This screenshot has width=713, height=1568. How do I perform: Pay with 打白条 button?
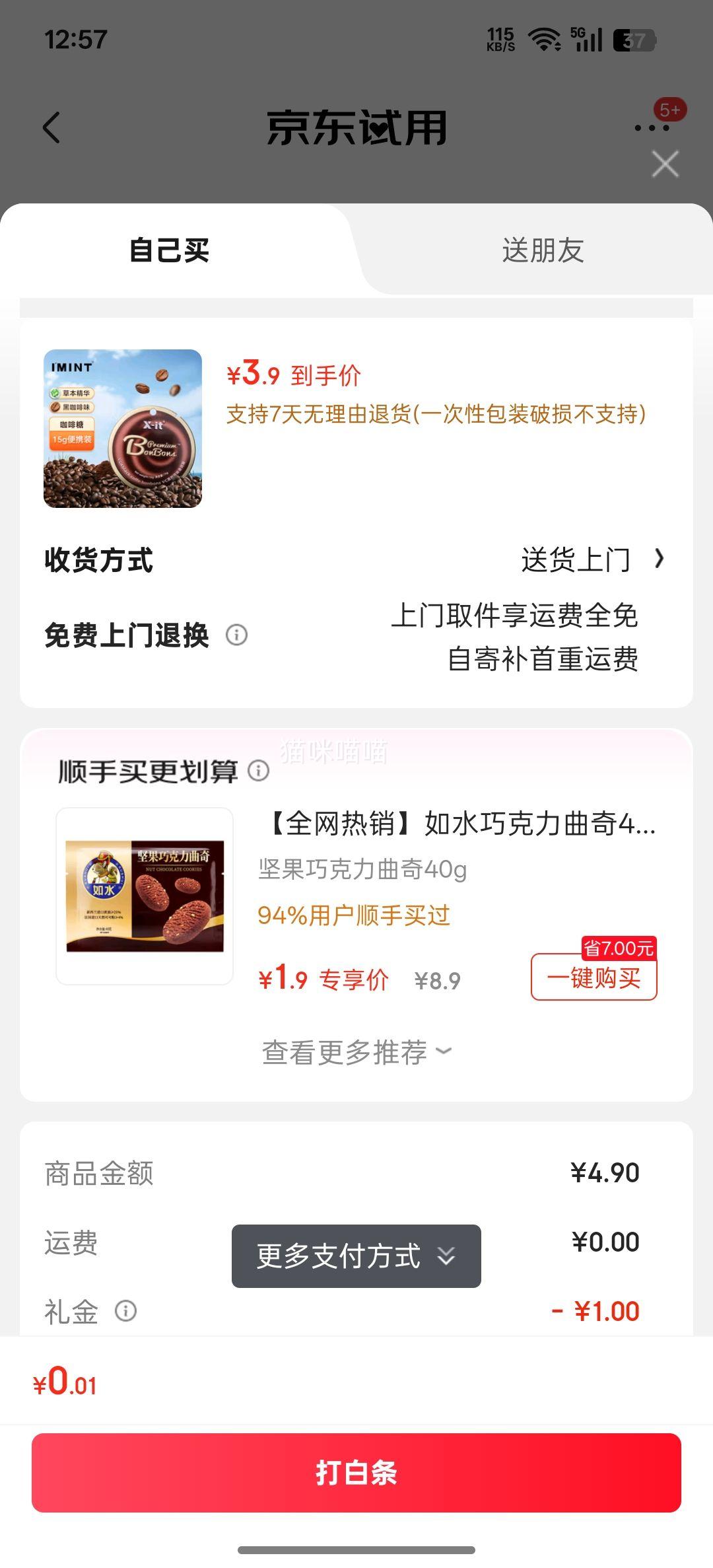[356, 1472]
